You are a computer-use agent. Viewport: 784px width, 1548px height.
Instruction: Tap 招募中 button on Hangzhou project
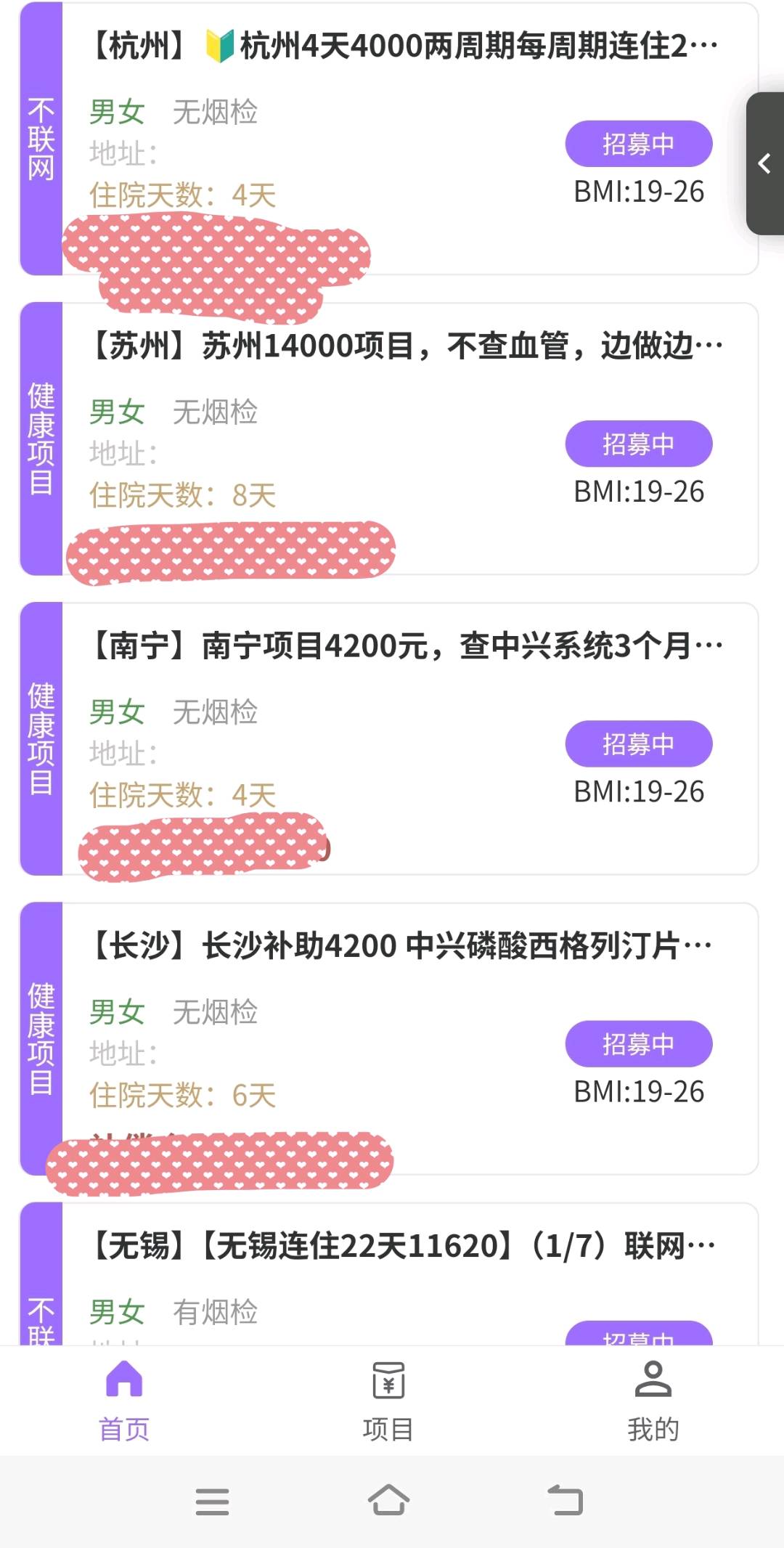click(x=638, y=143)
